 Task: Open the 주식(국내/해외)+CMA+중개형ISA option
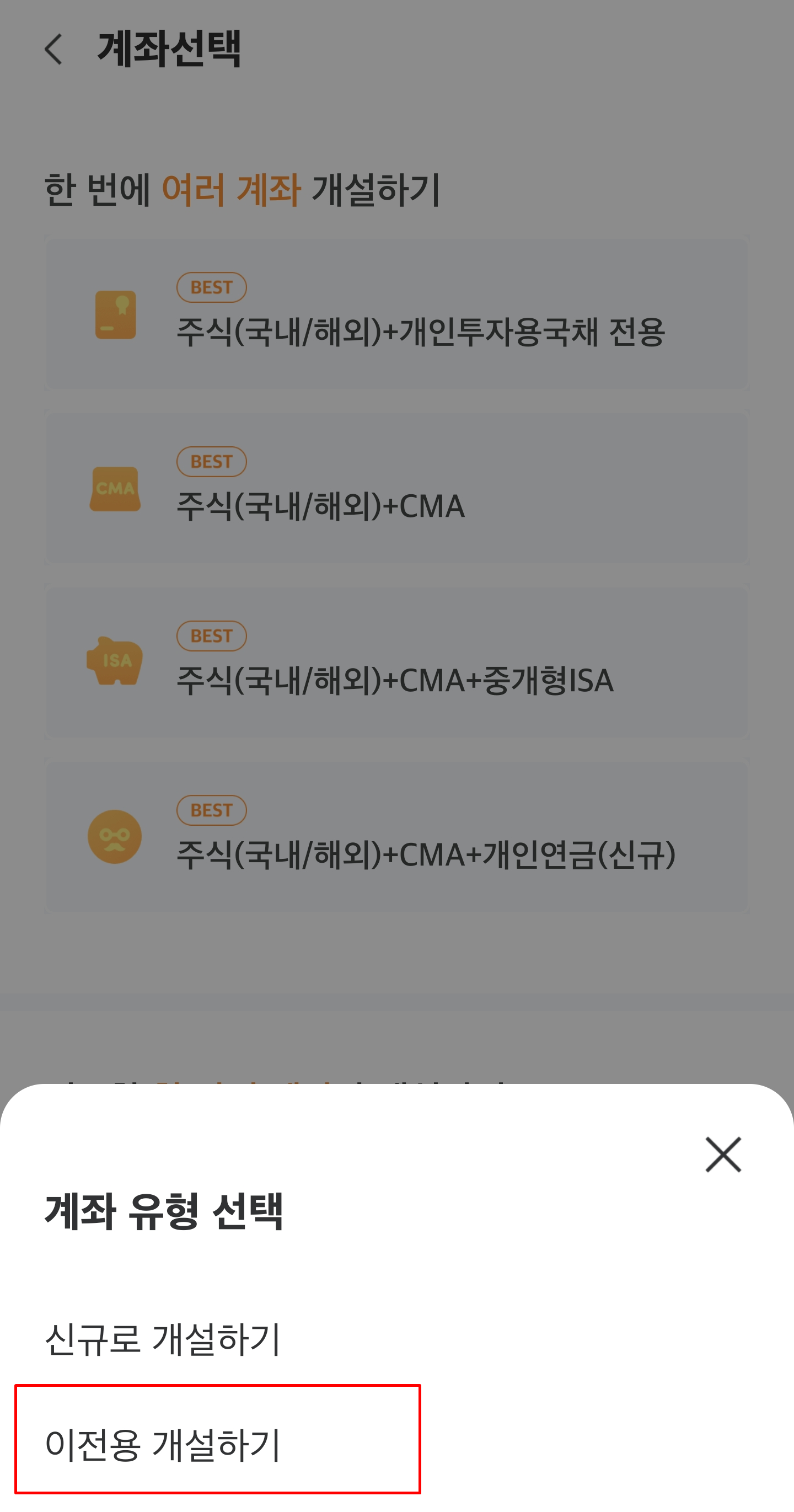click(396, 680)
